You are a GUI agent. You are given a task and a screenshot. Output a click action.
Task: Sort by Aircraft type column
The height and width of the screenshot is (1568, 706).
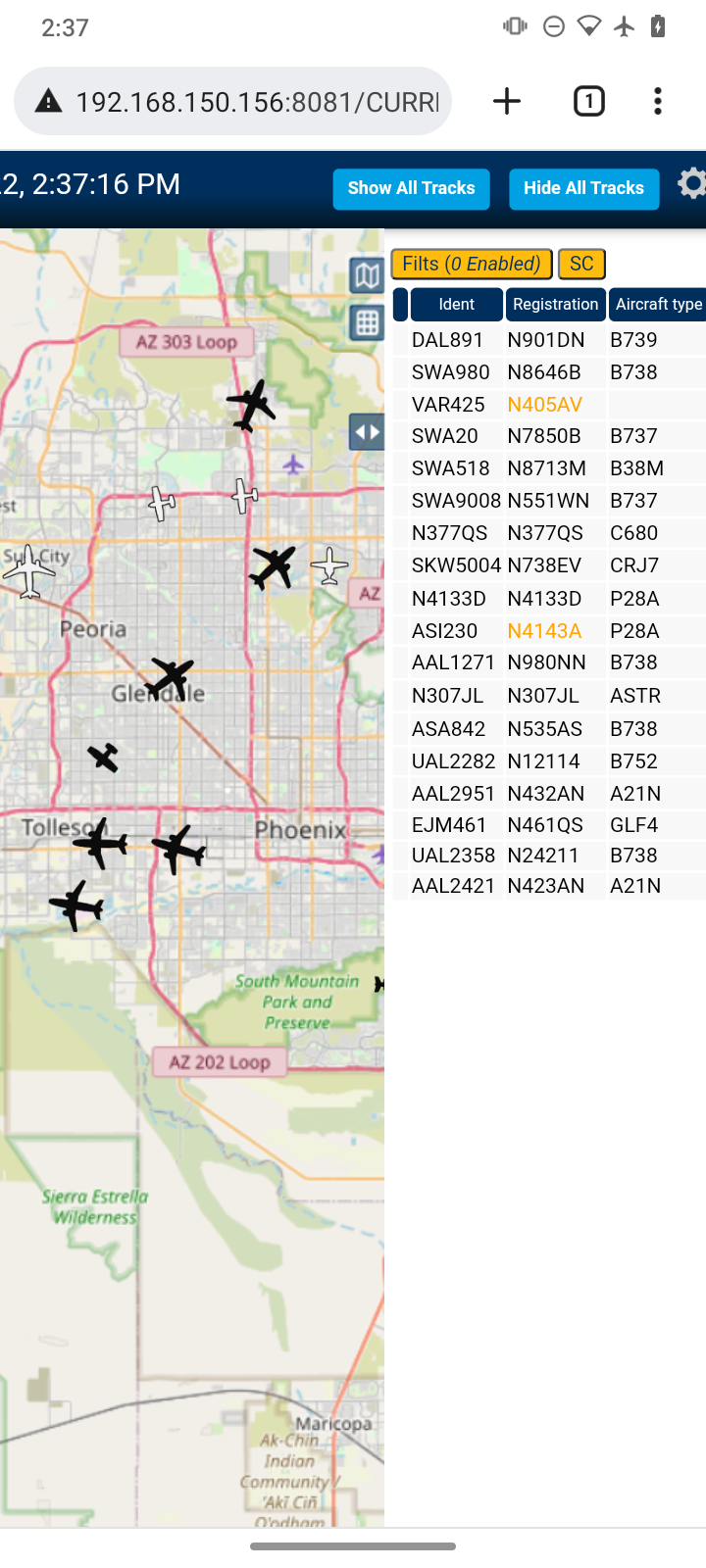(658, 304)
